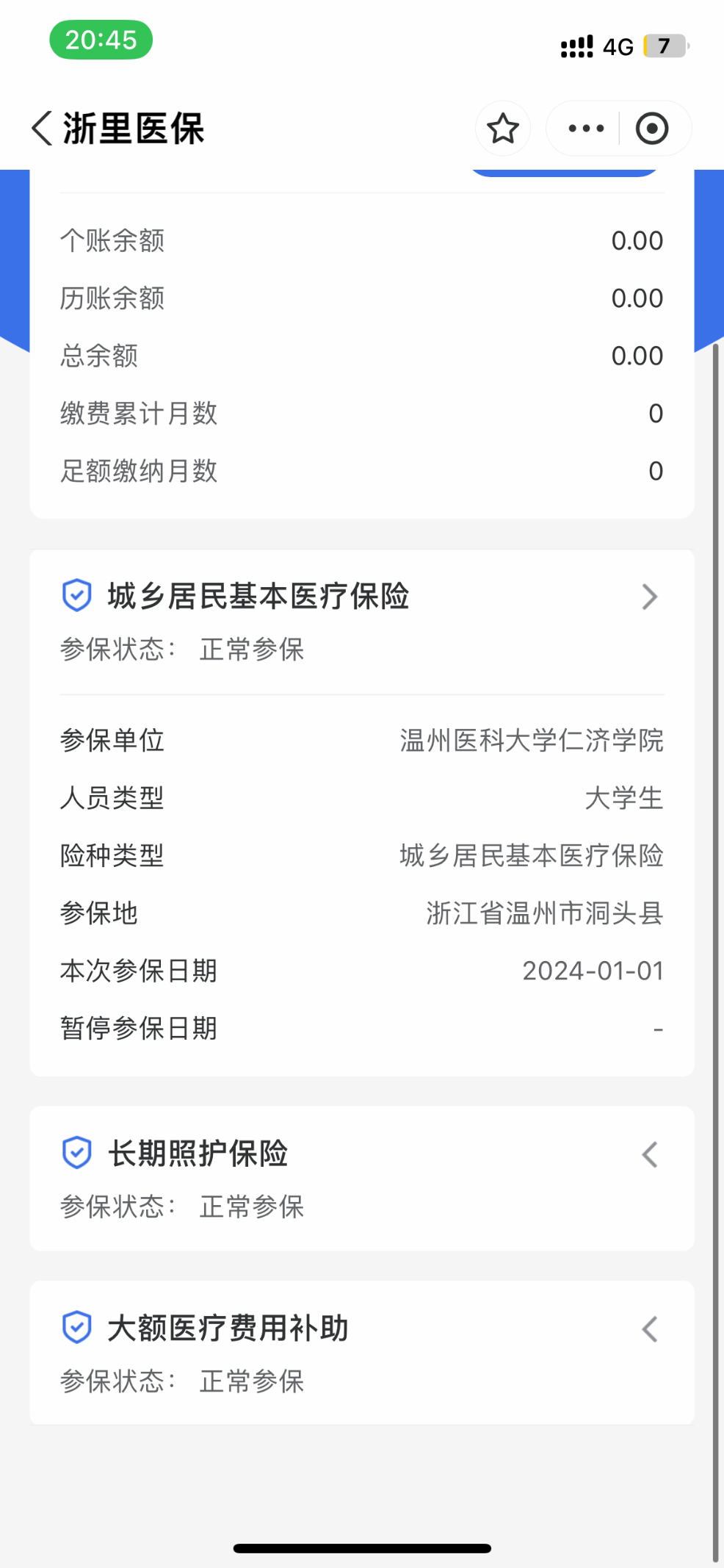This screenshot has width=724, height=1568.
Task: Close the mini program via circle button
Action: [651, 129]
